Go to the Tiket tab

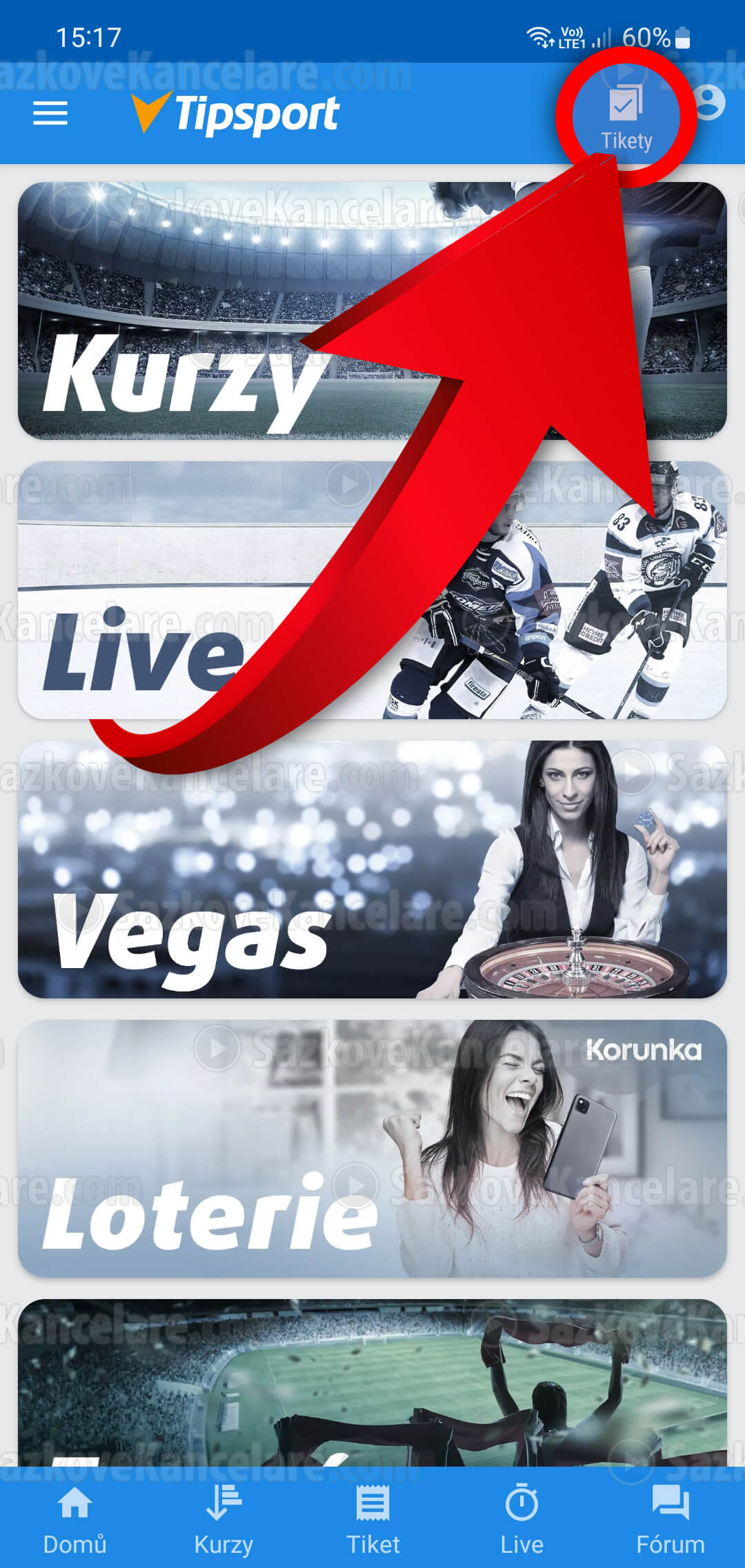tap(372, 1520)
